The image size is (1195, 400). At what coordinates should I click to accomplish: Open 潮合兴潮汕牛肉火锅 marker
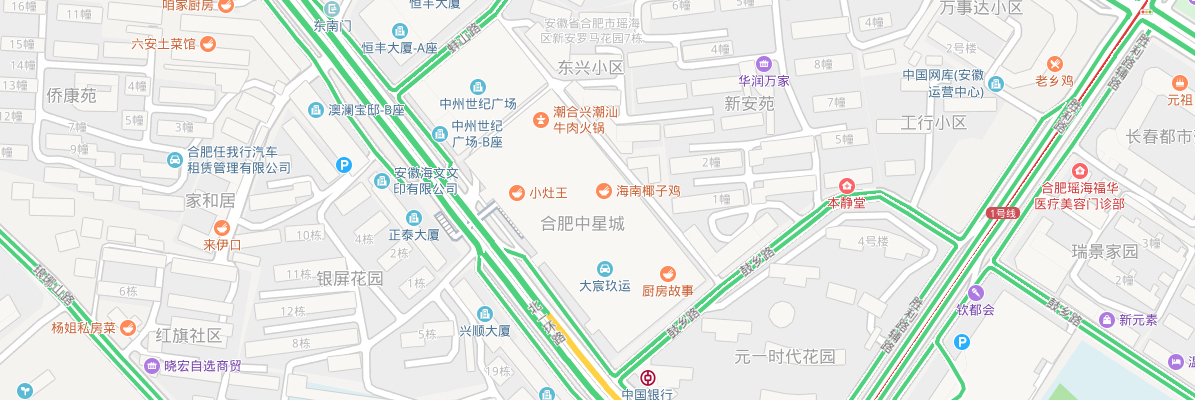[540, 120]
